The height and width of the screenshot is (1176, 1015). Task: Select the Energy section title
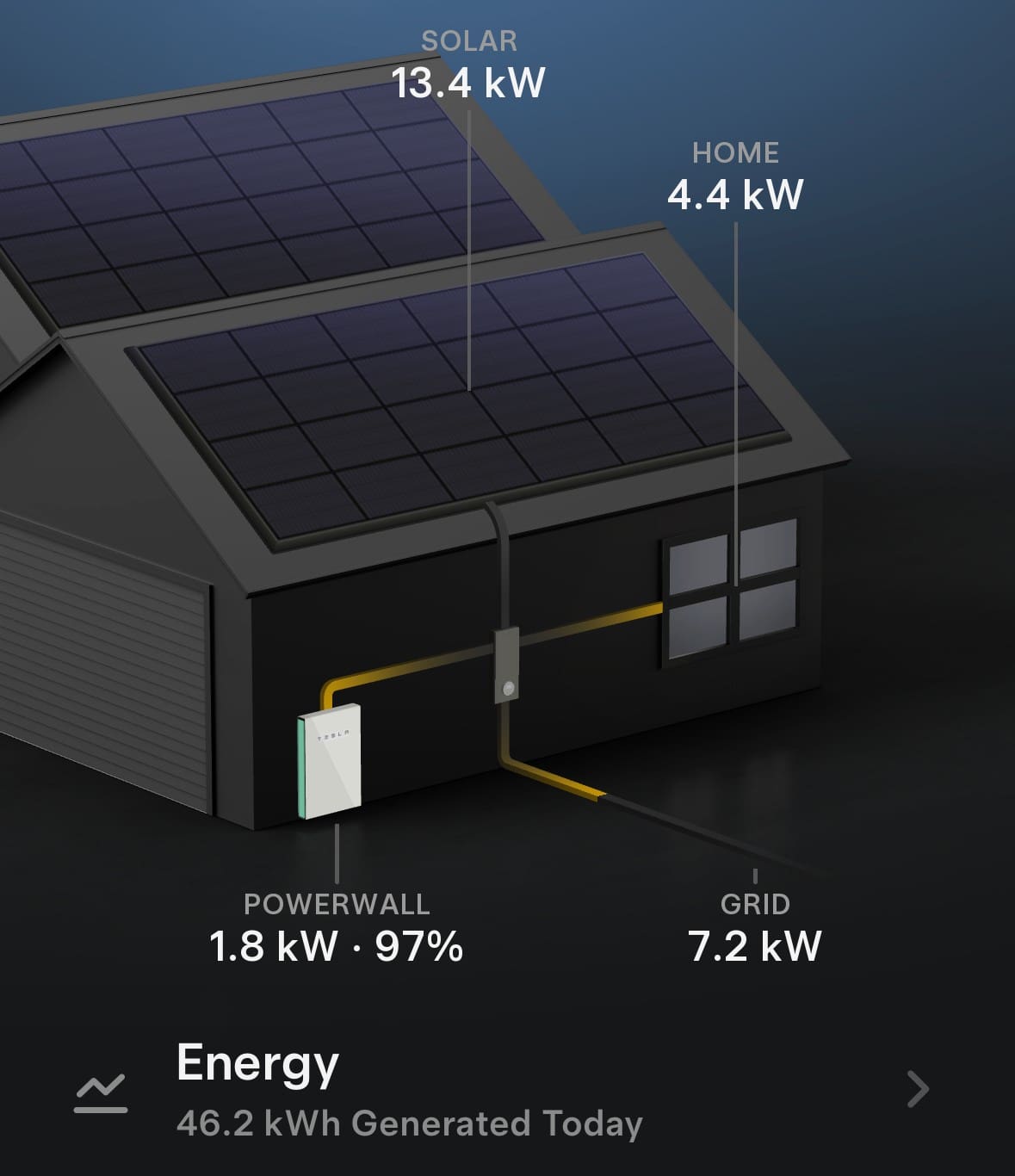[256, 1064]
